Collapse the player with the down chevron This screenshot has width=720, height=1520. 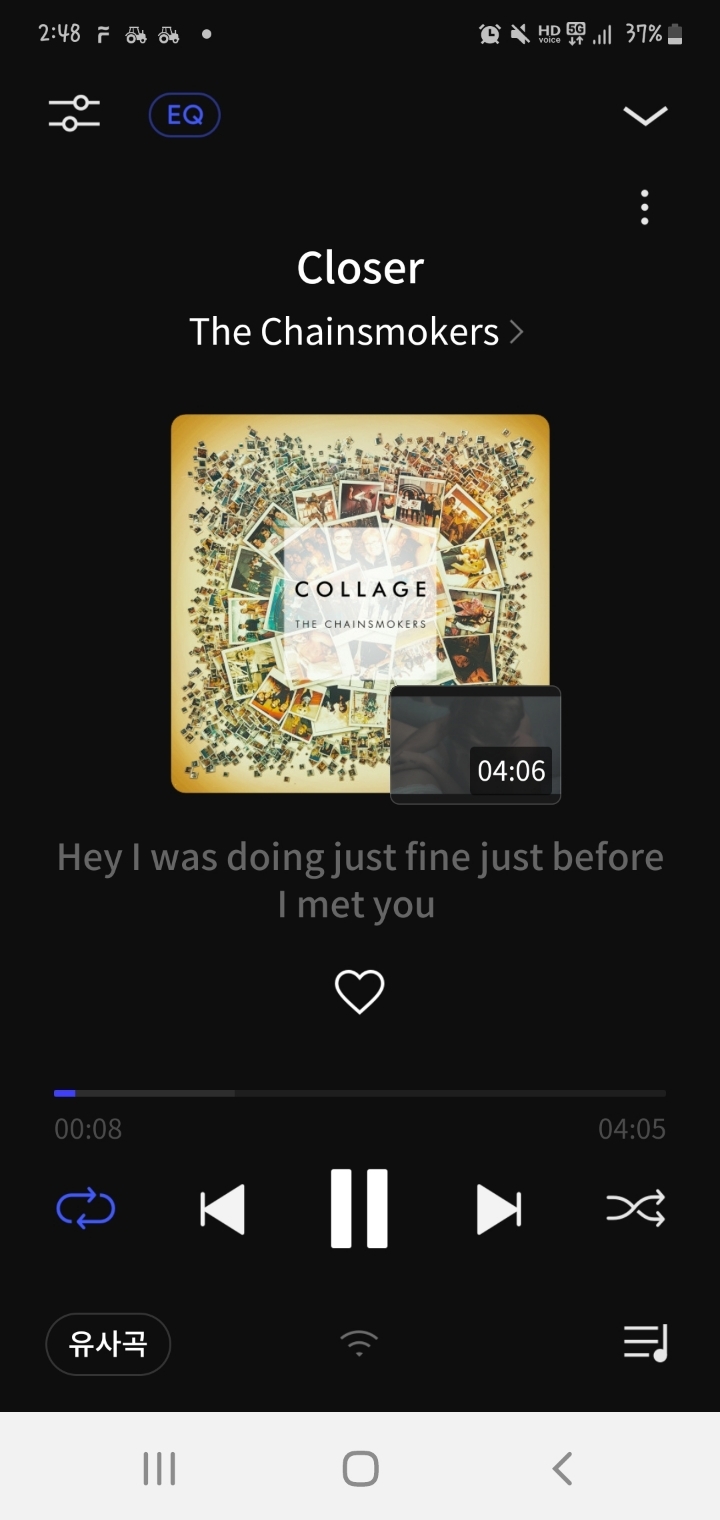click(645, 116)
